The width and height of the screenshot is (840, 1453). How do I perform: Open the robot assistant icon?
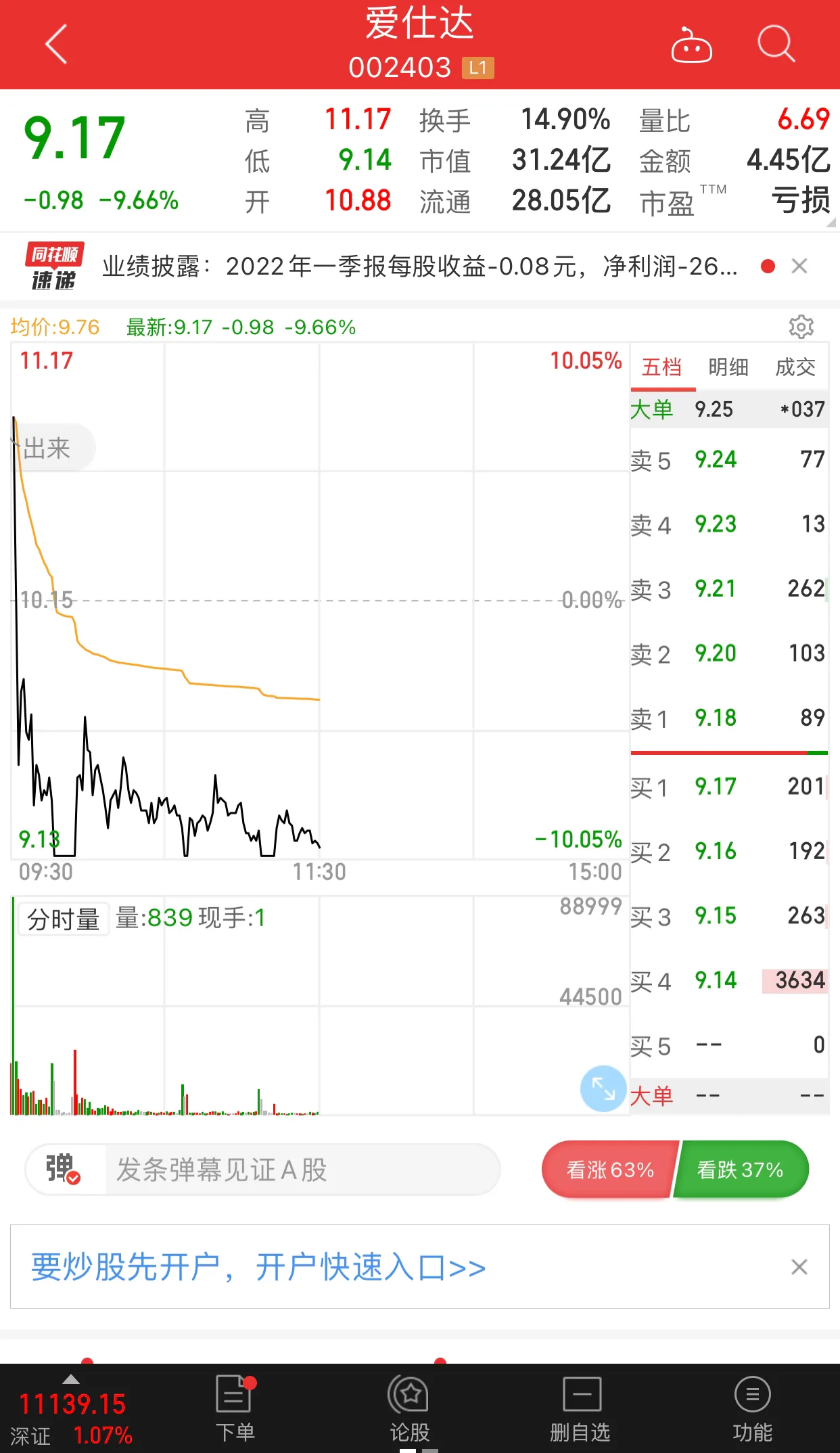pyautogui.click(x=691, y=45)
